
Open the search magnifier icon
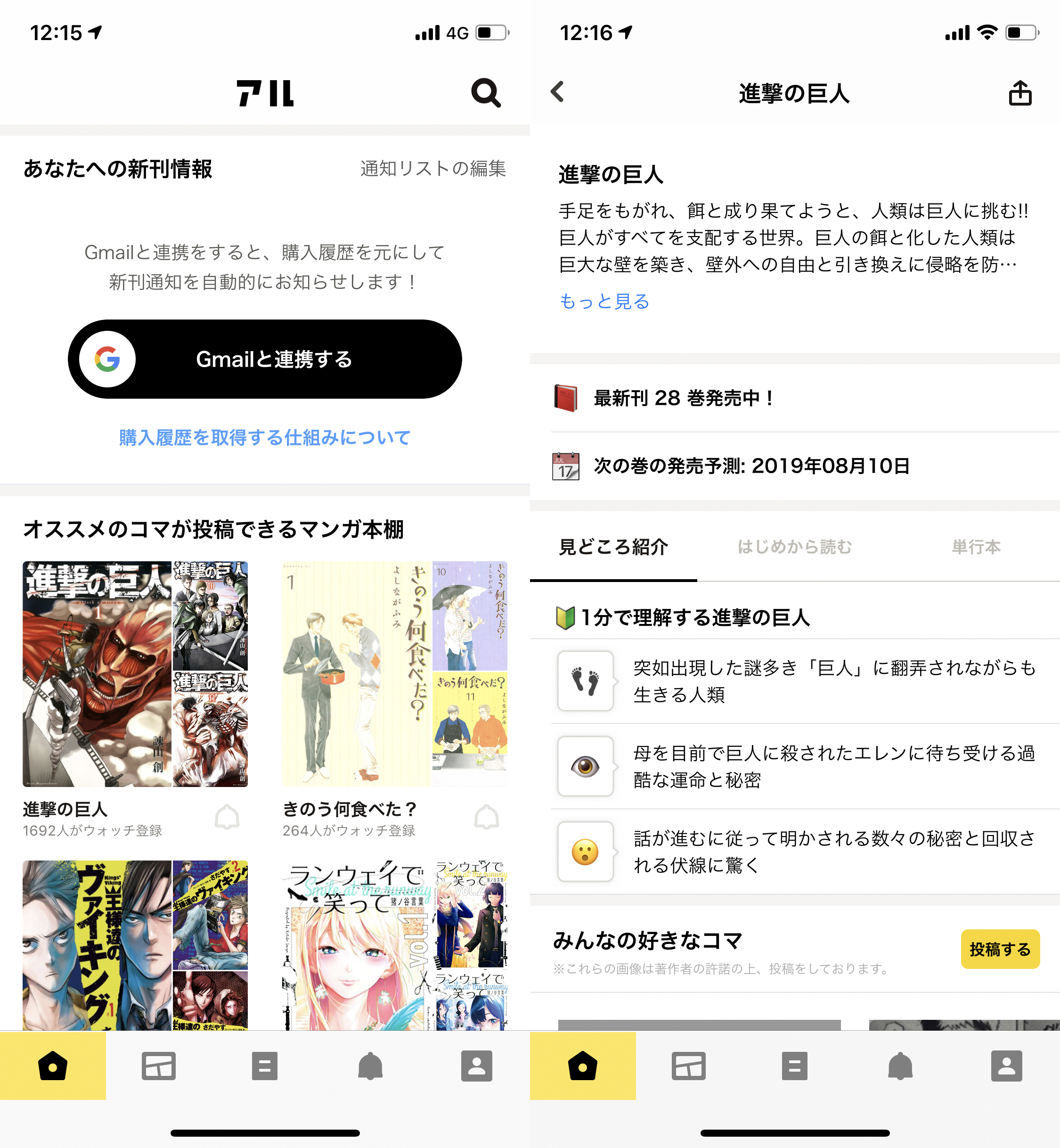(485, 93)
